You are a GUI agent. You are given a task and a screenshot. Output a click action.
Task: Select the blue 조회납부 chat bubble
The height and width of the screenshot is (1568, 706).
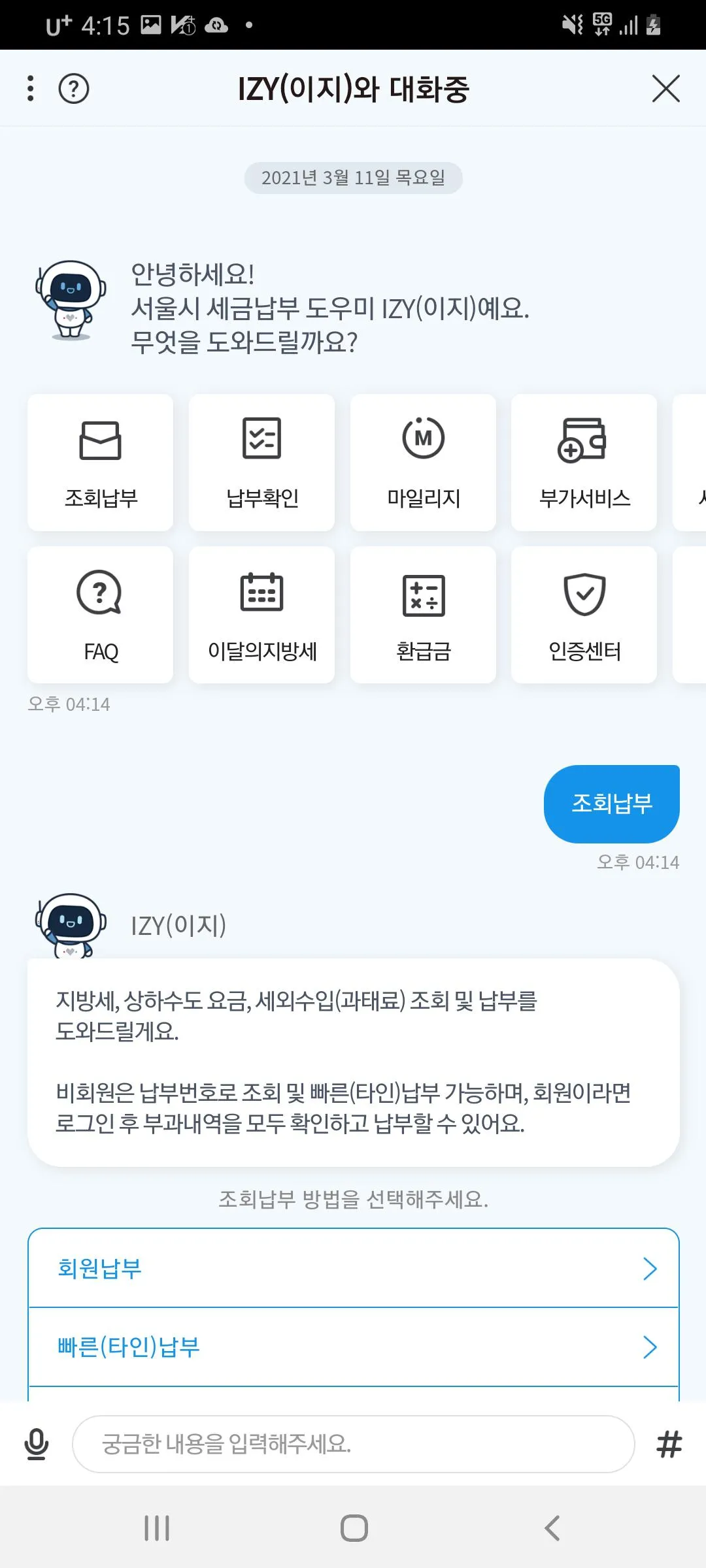[x=612, y=804]
